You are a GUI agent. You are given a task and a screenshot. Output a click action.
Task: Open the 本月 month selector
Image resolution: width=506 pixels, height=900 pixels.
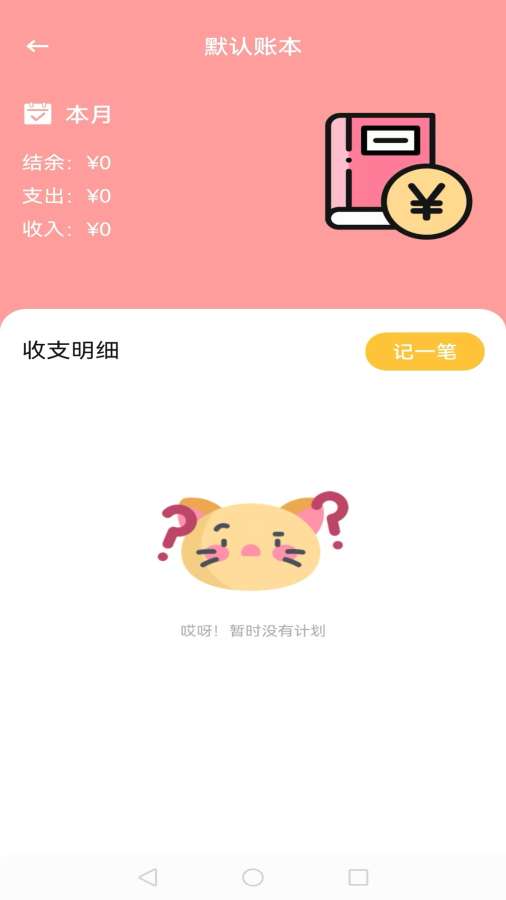click(67, 114)
